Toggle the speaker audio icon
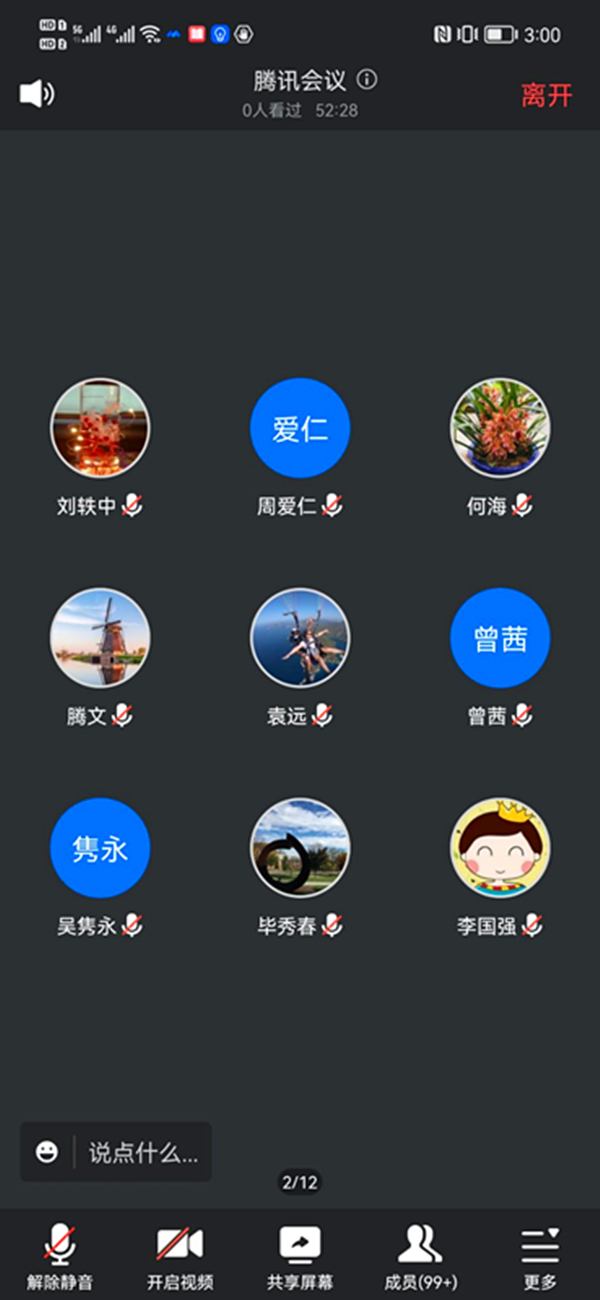This screenshot has width=600, height=1300. tap(37, 94)
